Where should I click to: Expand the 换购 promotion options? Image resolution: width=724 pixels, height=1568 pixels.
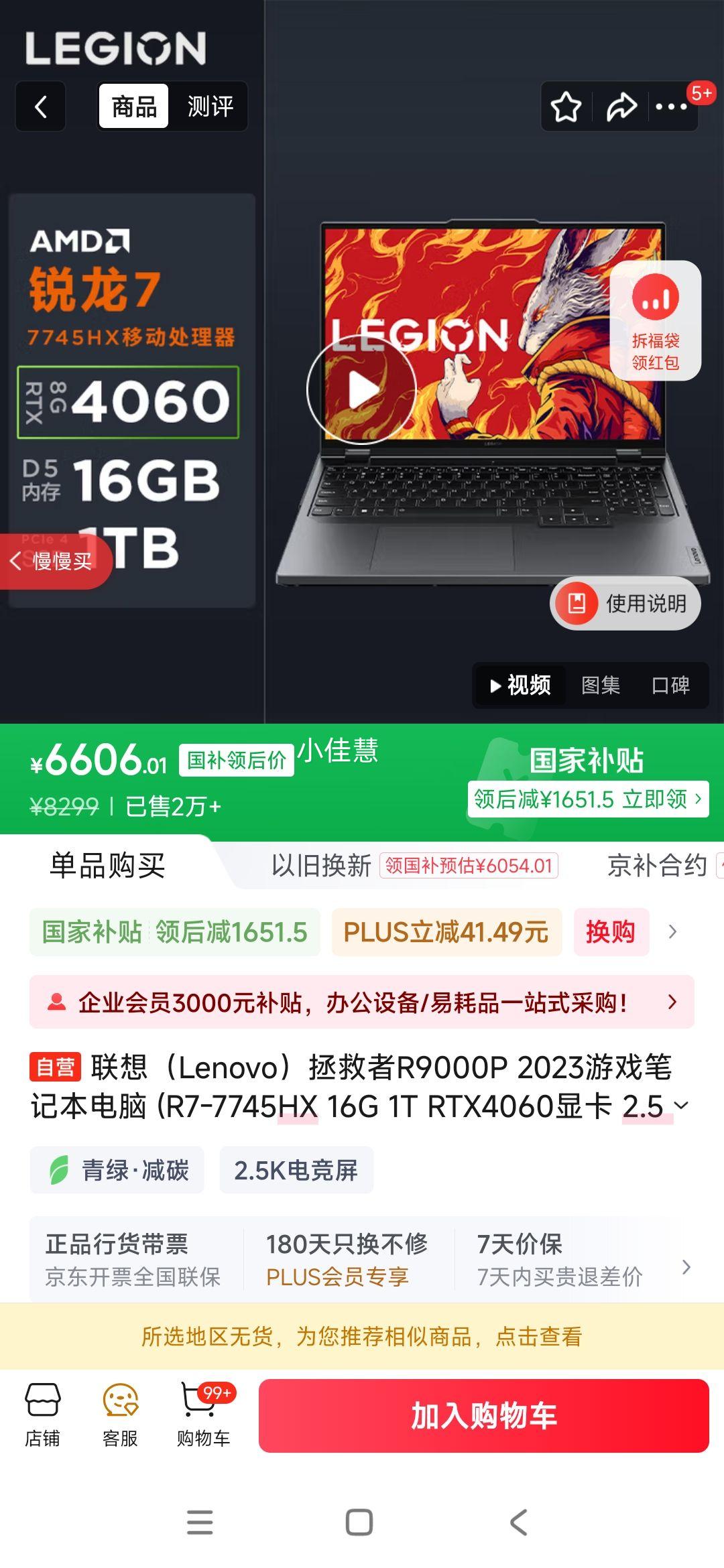612,932
